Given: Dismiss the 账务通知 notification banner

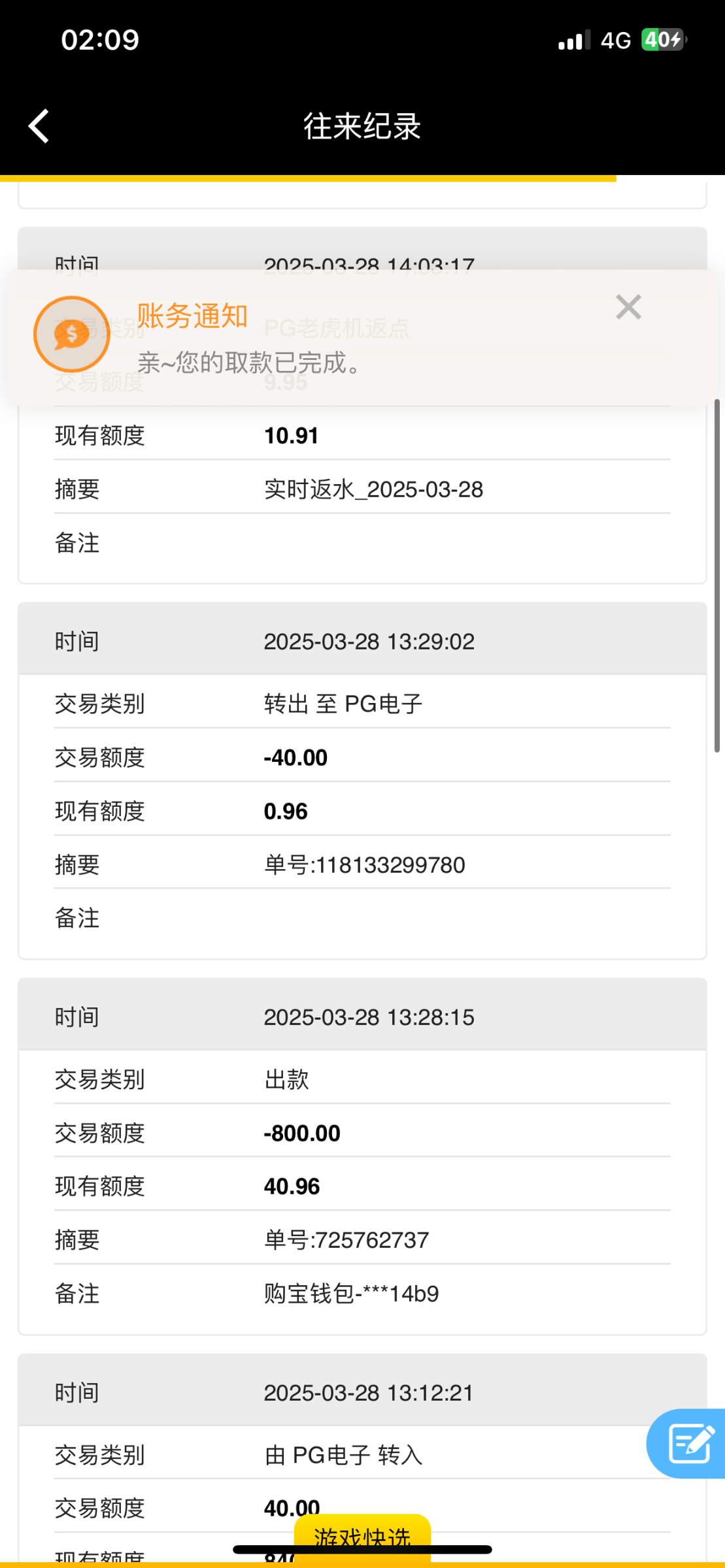Looking at the screenshot, I should 628,307.
